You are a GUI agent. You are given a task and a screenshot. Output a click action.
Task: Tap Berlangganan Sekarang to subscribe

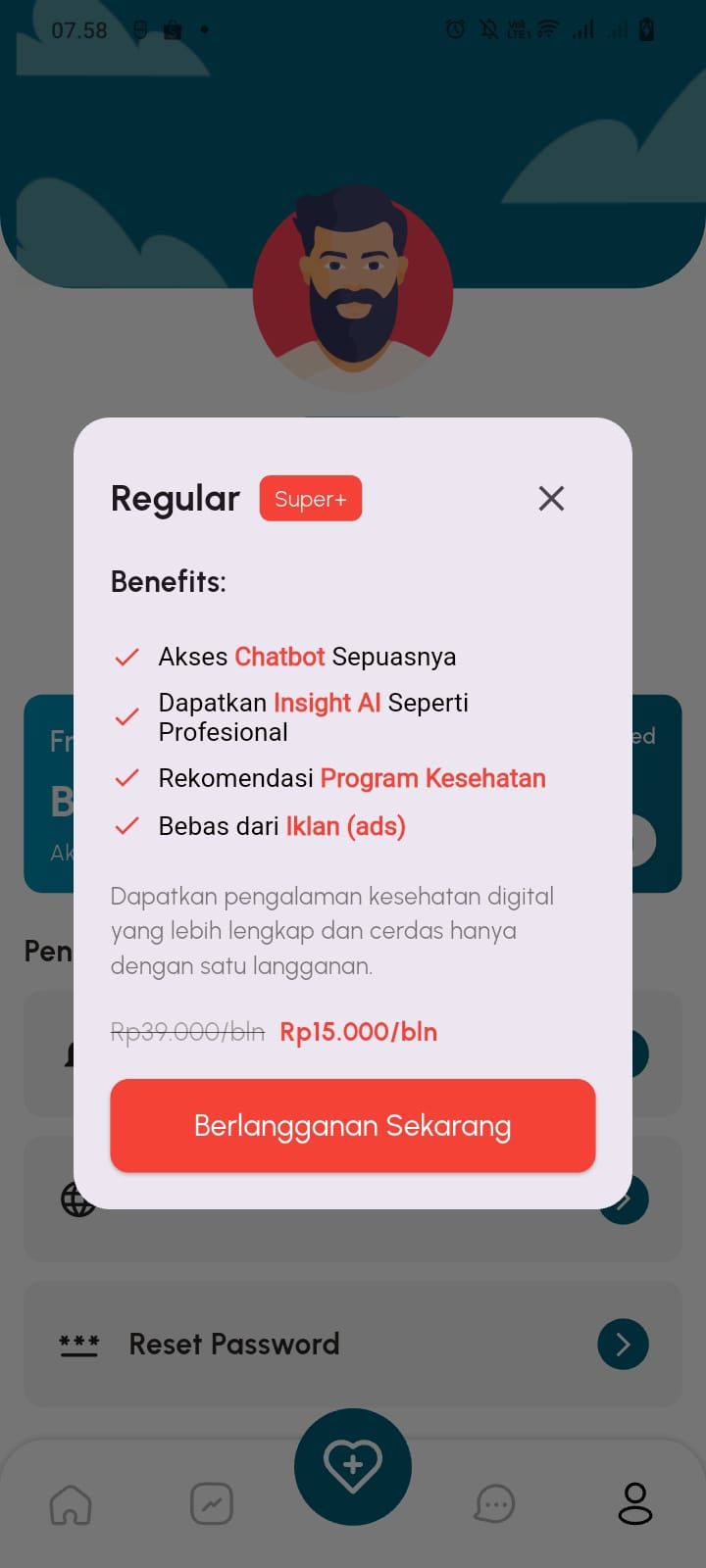coord(353,1125)
